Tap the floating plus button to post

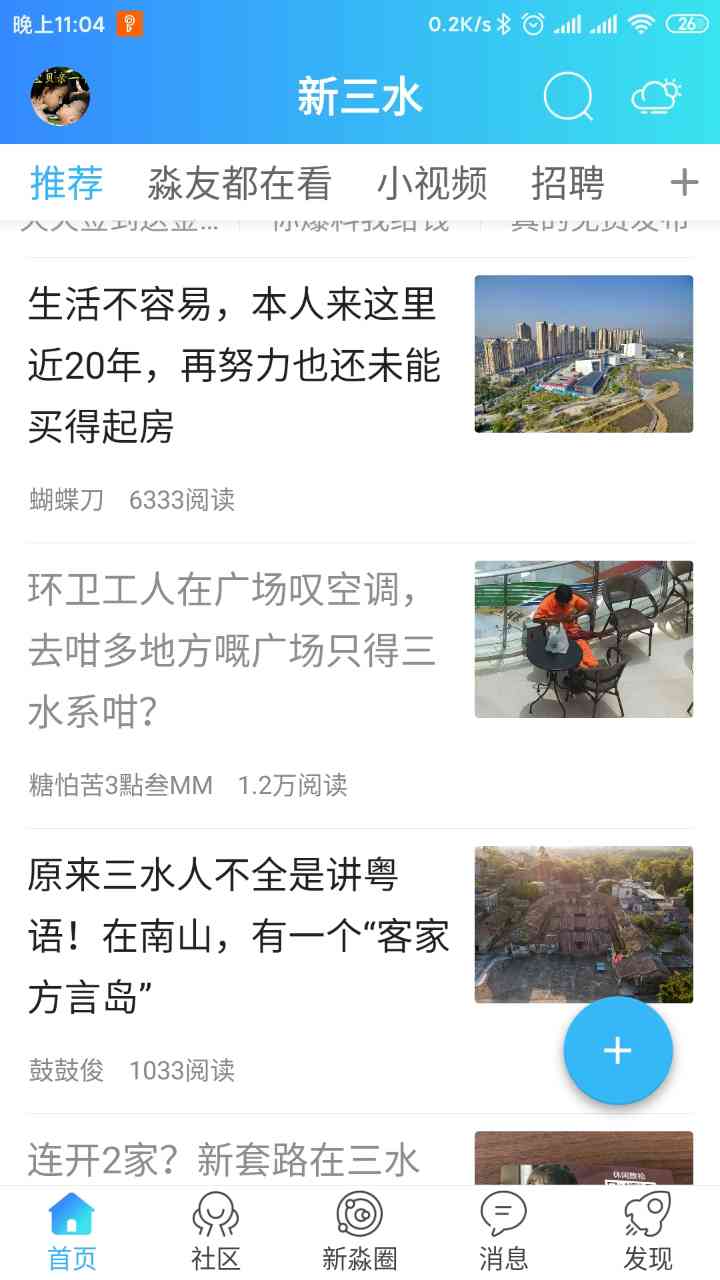[618, 1050]
